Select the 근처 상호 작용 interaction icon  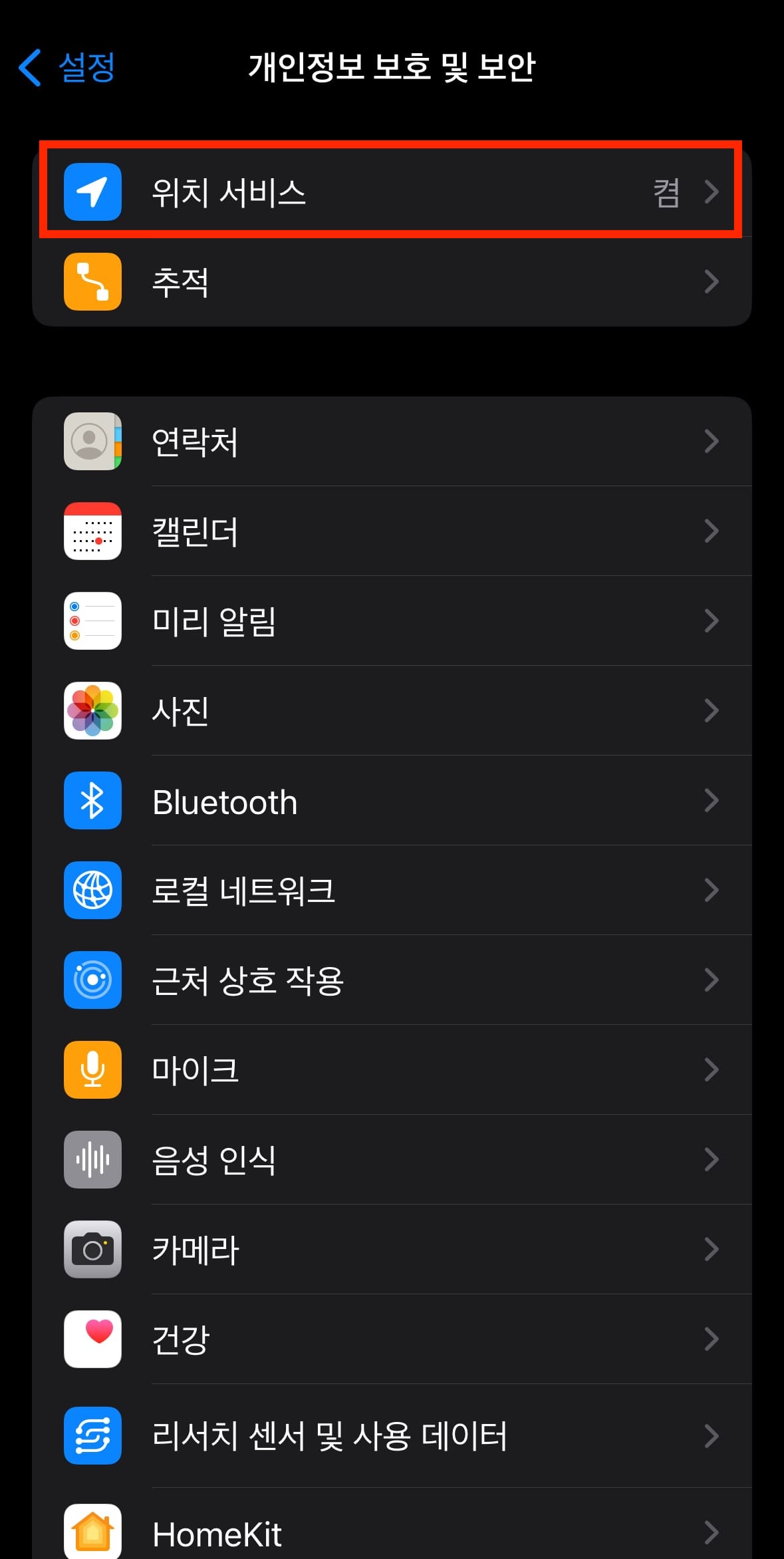[x=92, y=980]
